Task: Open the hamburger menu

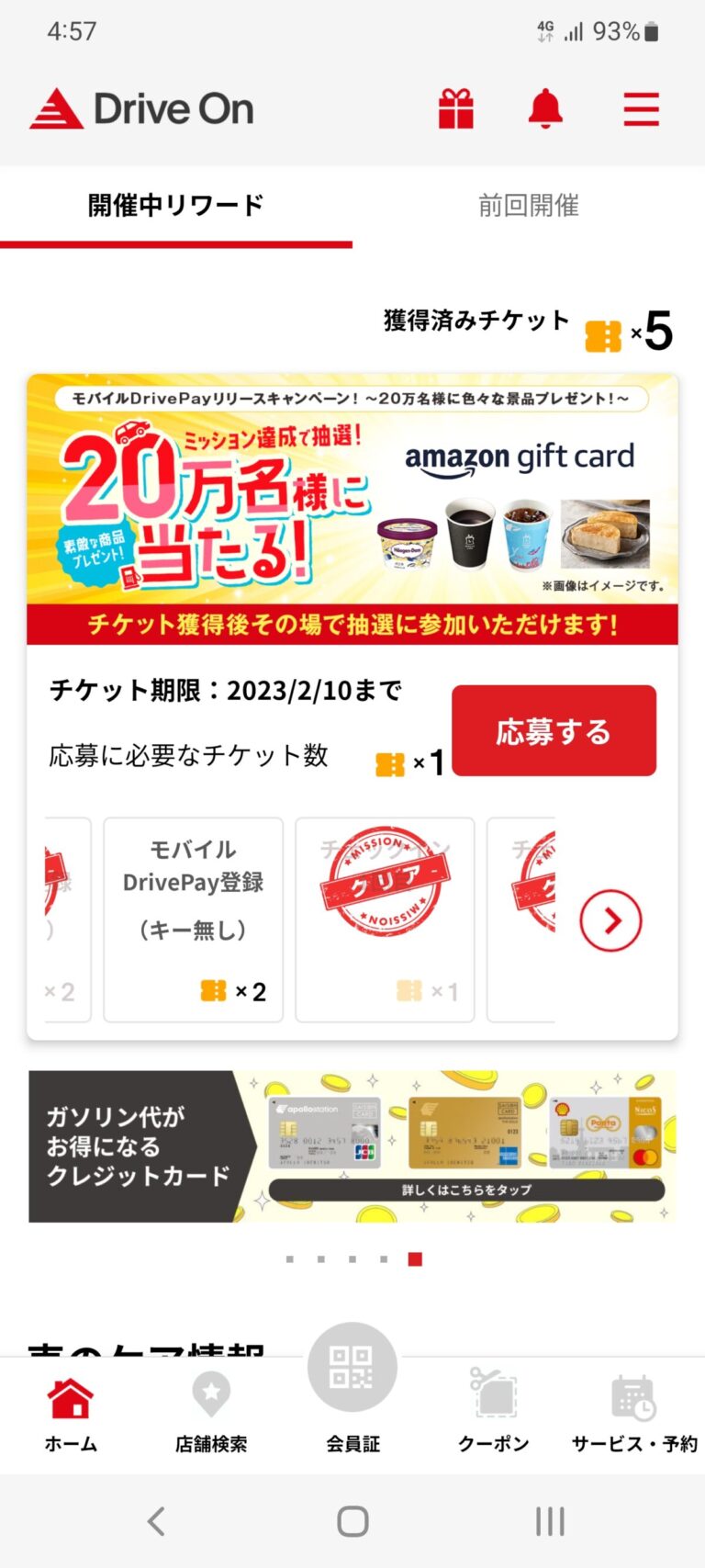Action: [641, 107]
